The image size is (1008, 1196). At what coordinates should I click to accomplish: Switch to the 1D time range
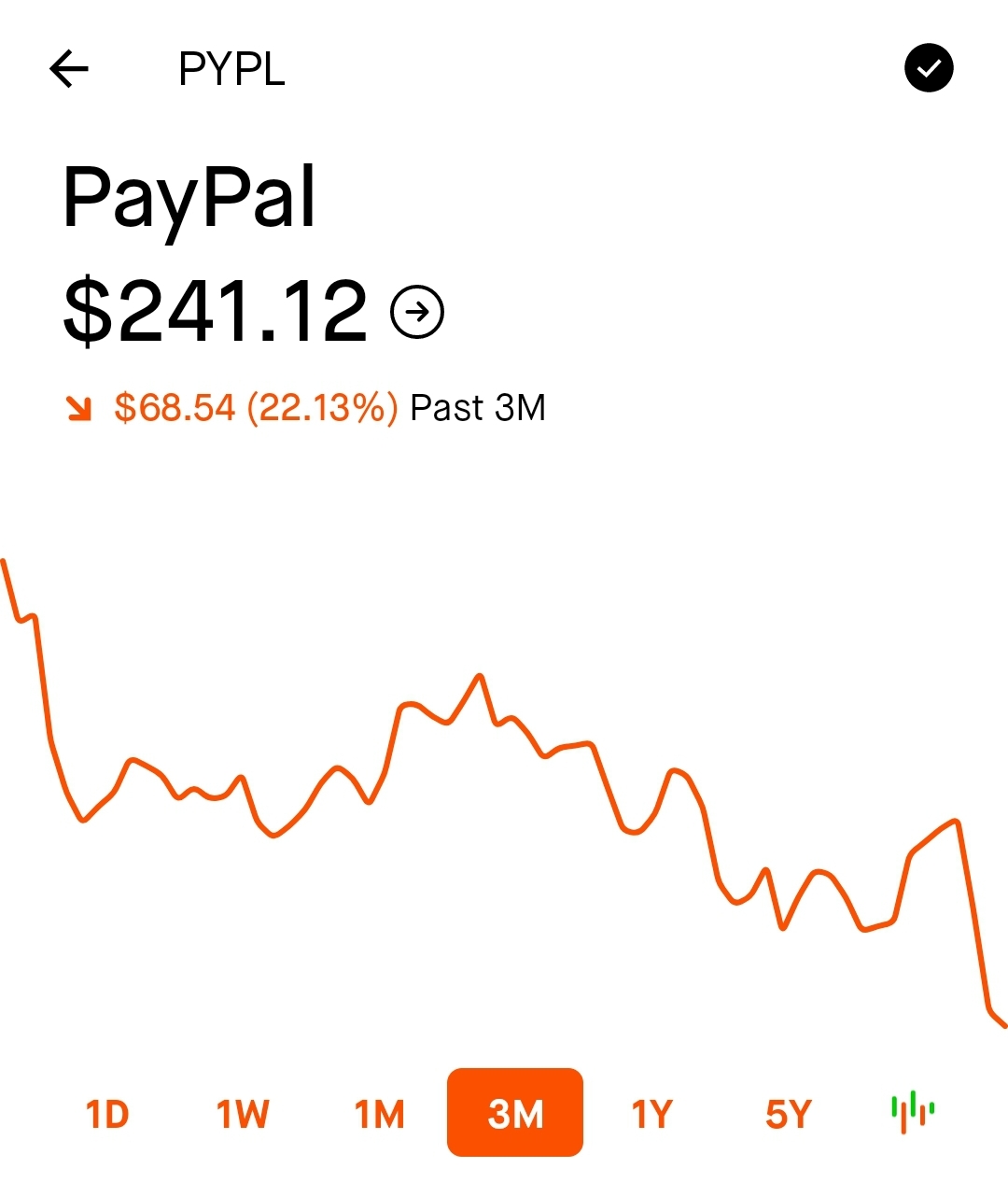(x=107, y=1114)
